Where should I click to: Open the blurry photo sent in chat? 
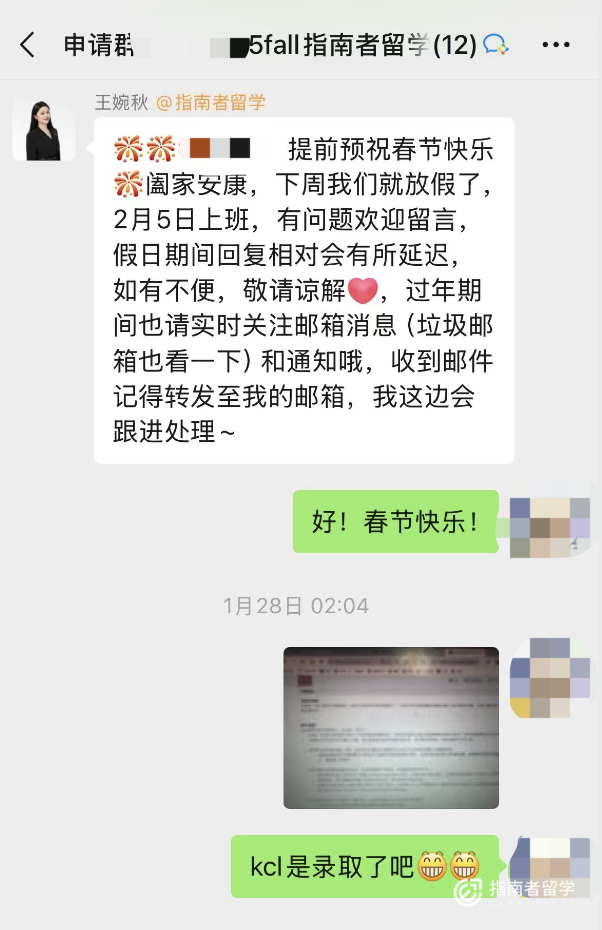tap(391, 727)
